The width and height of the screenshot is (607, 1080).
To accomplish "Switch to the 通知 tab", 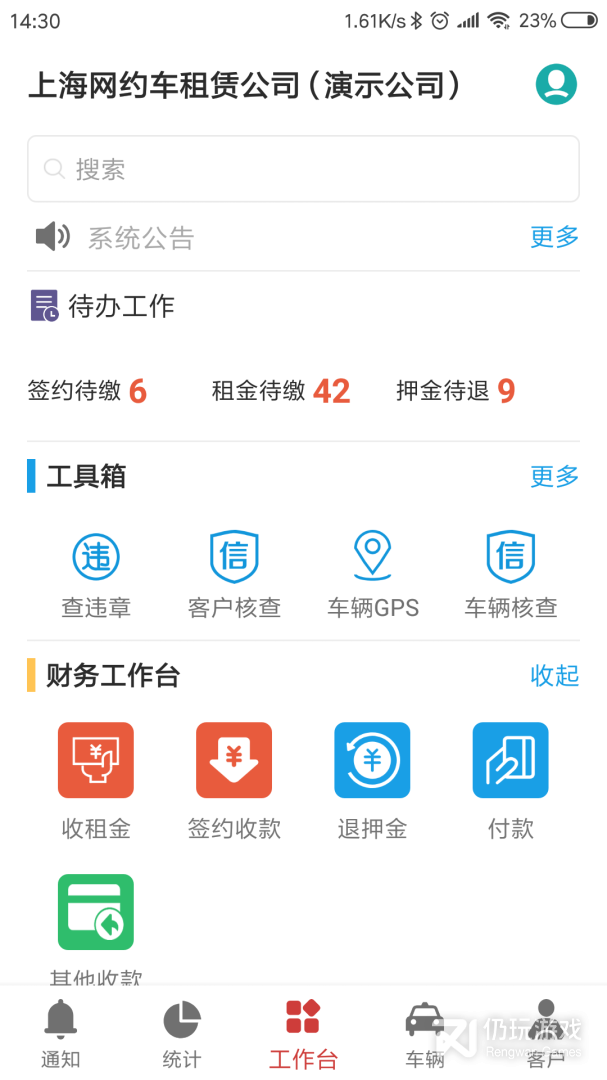I will pyautogui.click(x=60, y=1034).
